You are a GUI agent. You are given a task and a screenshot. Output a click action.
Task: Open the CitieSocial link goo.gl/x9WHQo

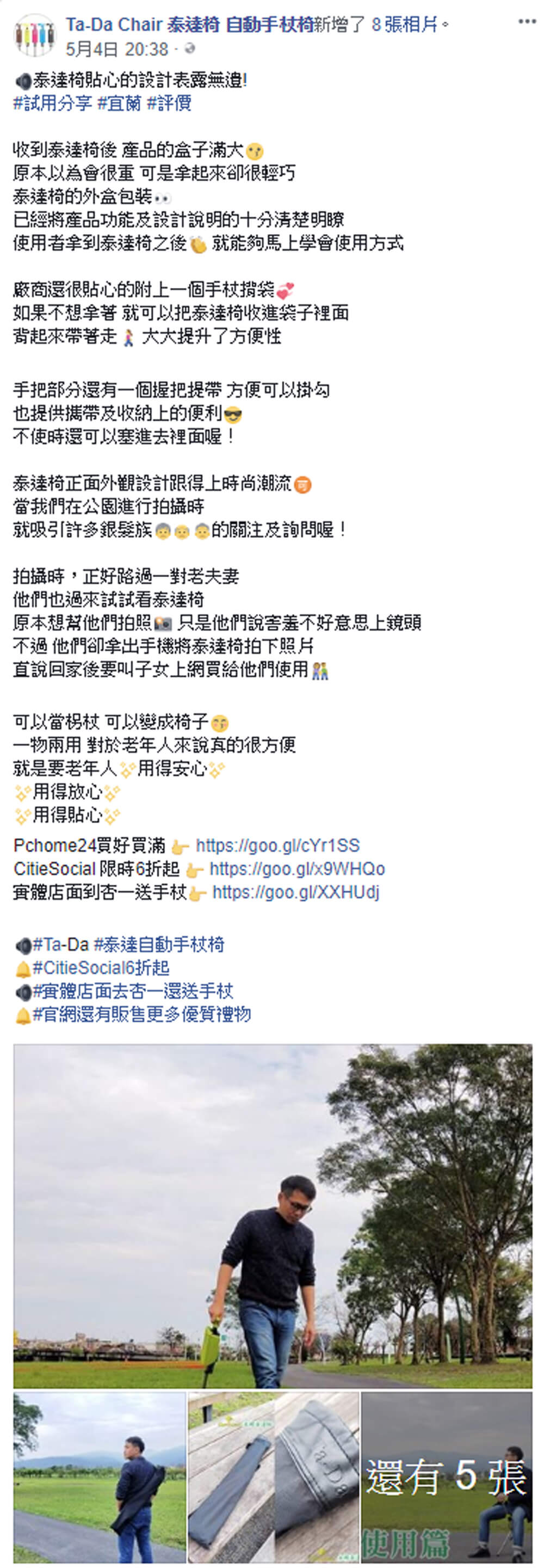[x=297, y=868]
